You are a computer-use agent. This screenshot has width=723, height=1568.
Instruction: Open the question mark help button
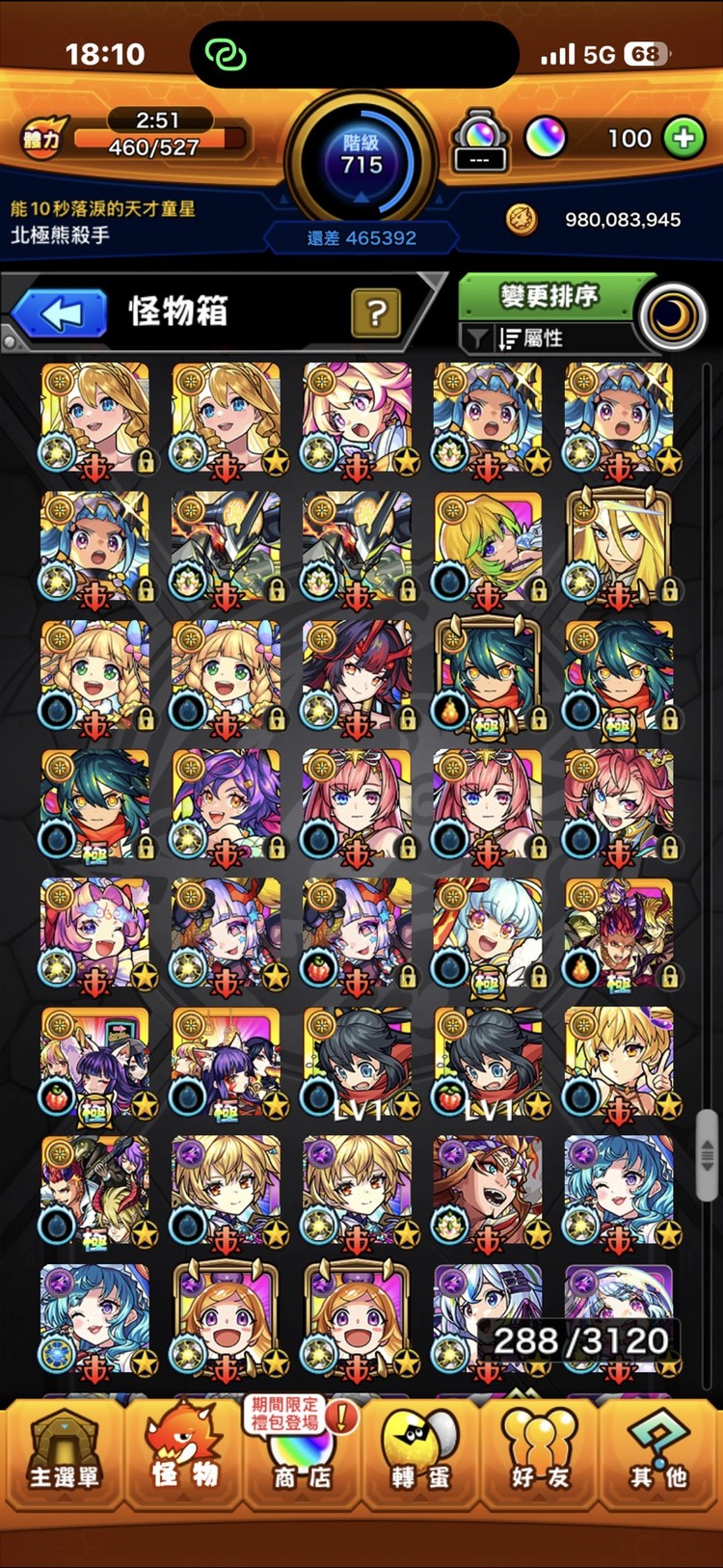[376, 311]
